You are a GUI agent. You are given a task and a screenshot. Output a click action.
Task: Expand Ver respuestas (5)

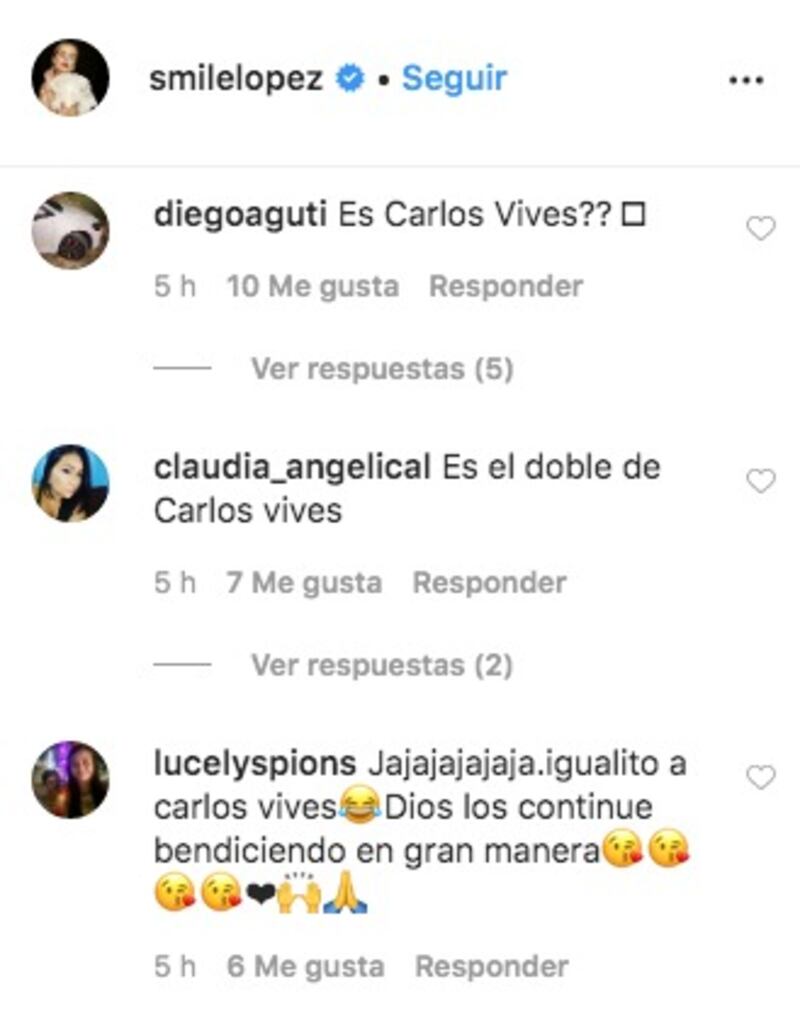click(x=381, y=369)
